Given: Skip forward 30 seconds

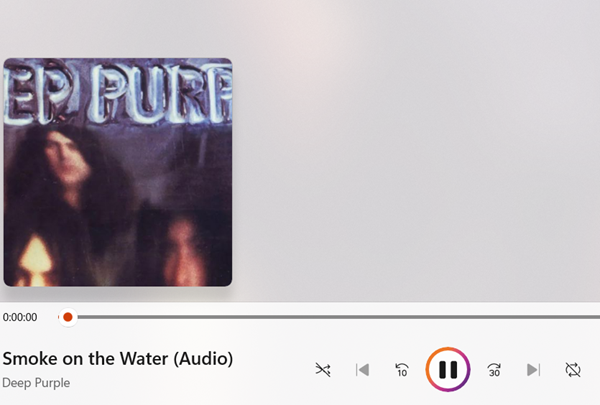Looking at the screenshot, I should 494,370.
